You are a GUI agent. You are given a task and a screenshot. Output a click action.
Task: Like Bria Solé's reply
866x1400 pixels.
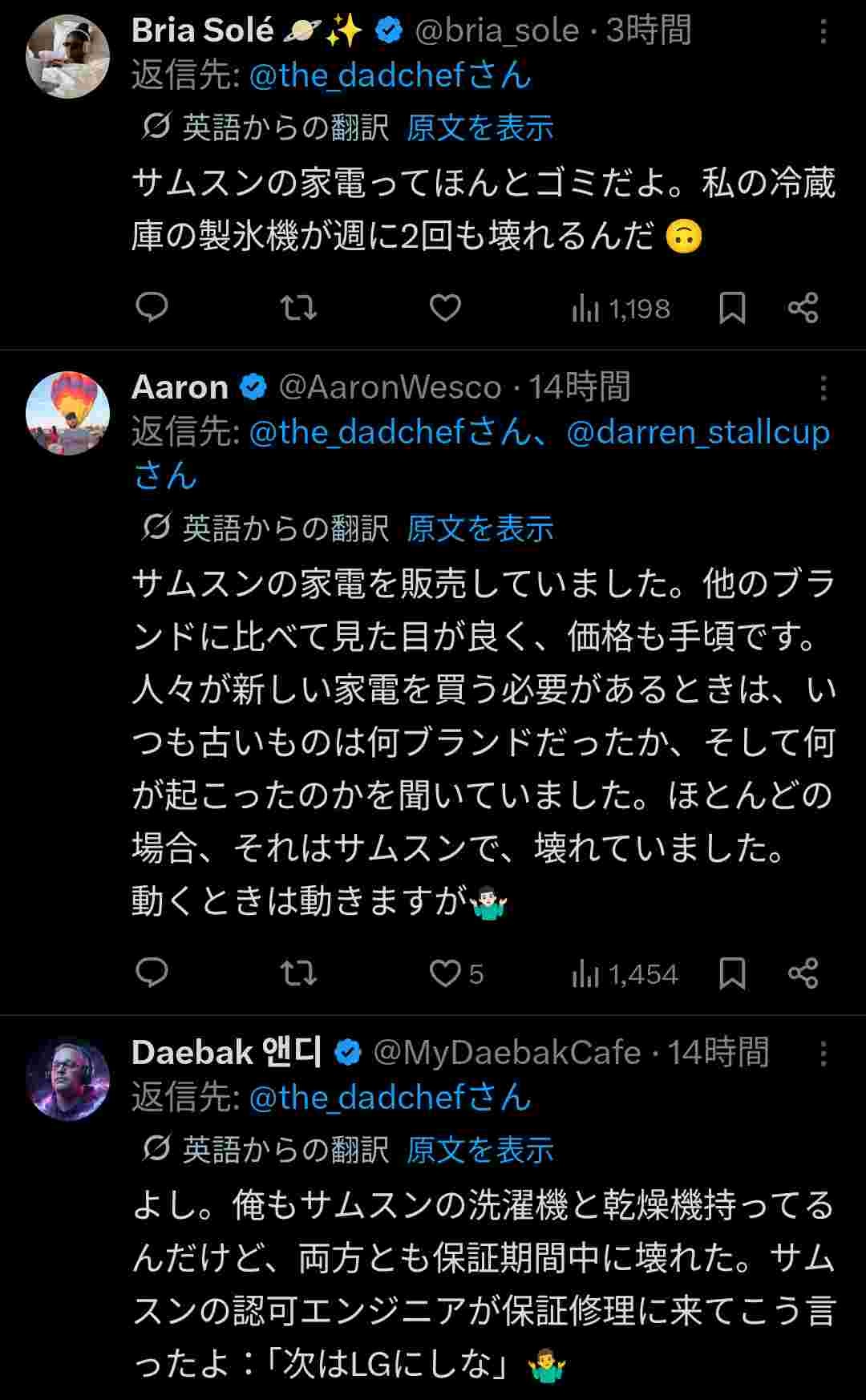[x=445, y=308]
